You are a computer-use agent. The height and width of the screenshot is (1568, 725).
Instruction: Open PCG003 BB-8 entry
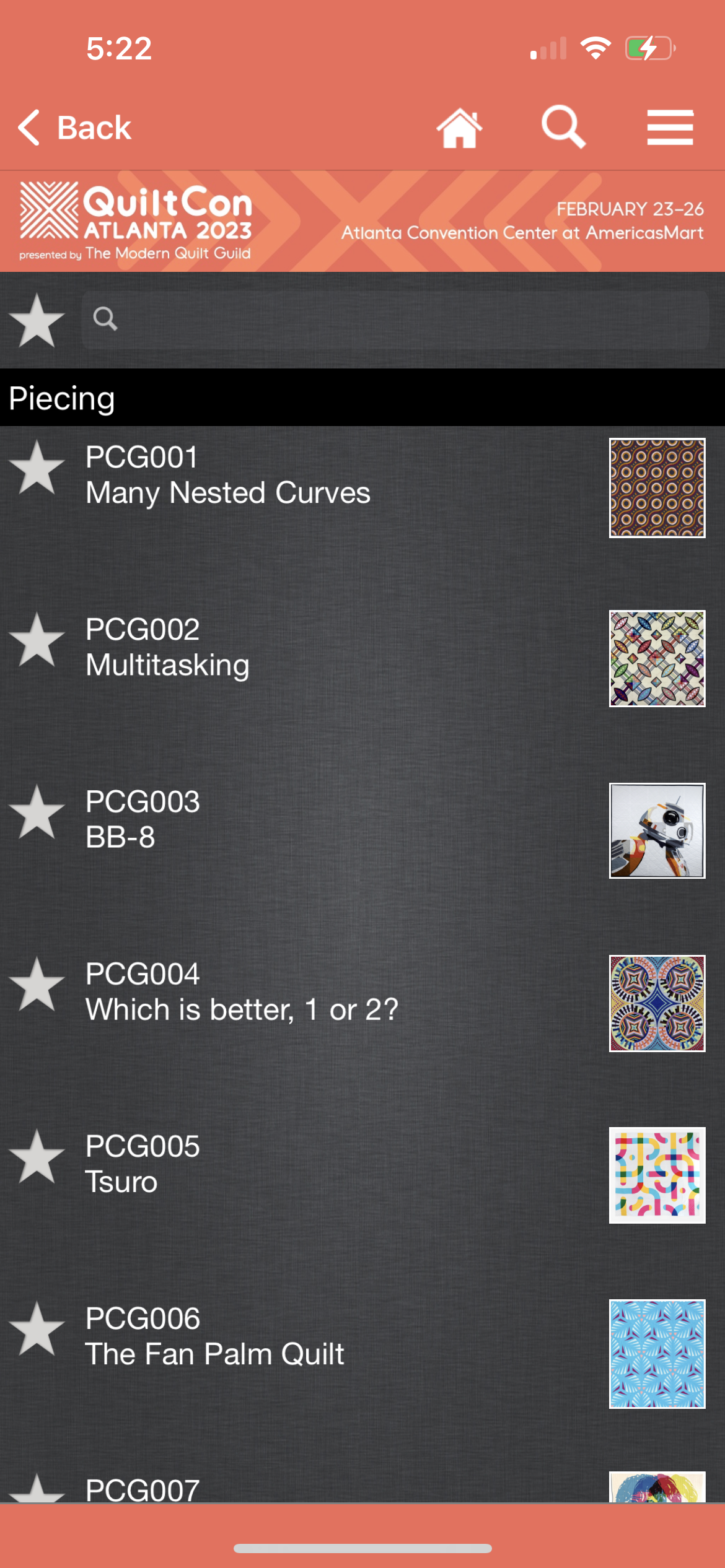pos(143,820)
